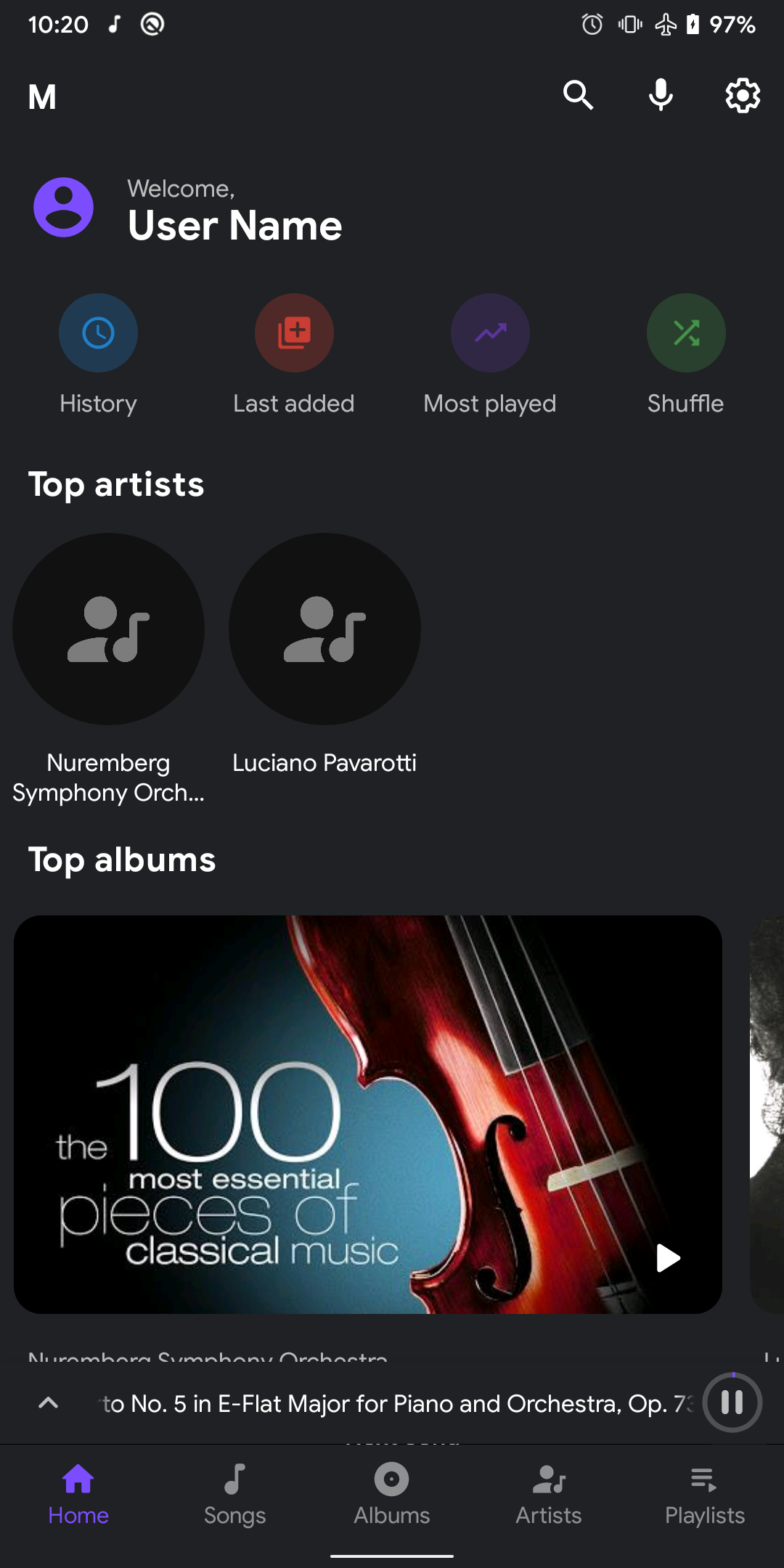
Task: Expand the mini player with the up chevron
Action: [x=48, y=1402]
